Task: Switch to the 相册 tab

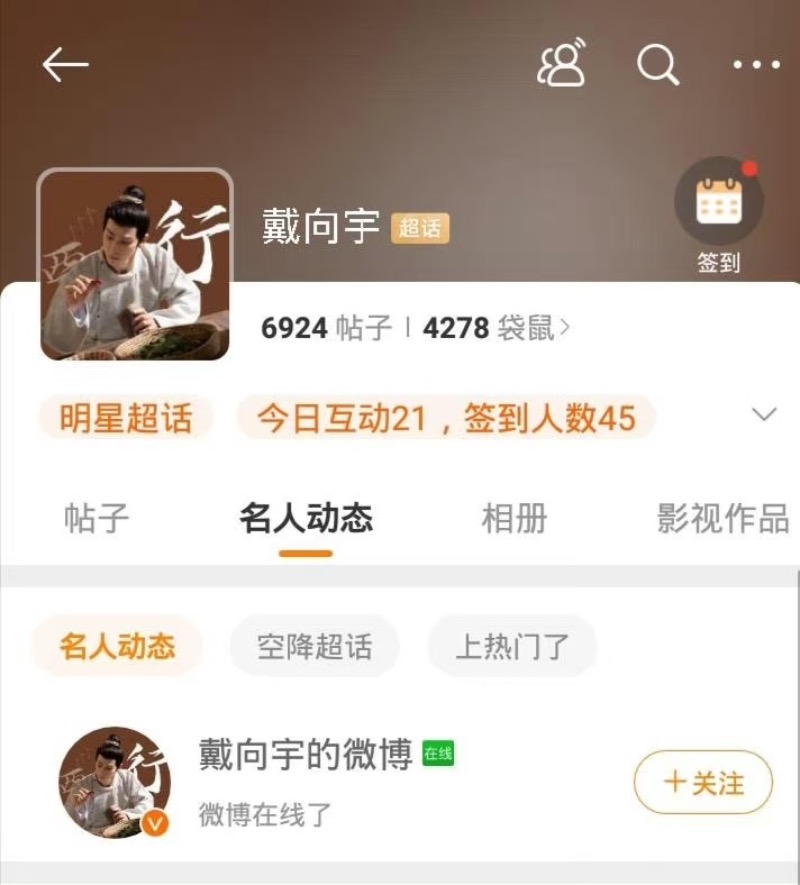Action: pyautogui.click(x=515, y=518)
